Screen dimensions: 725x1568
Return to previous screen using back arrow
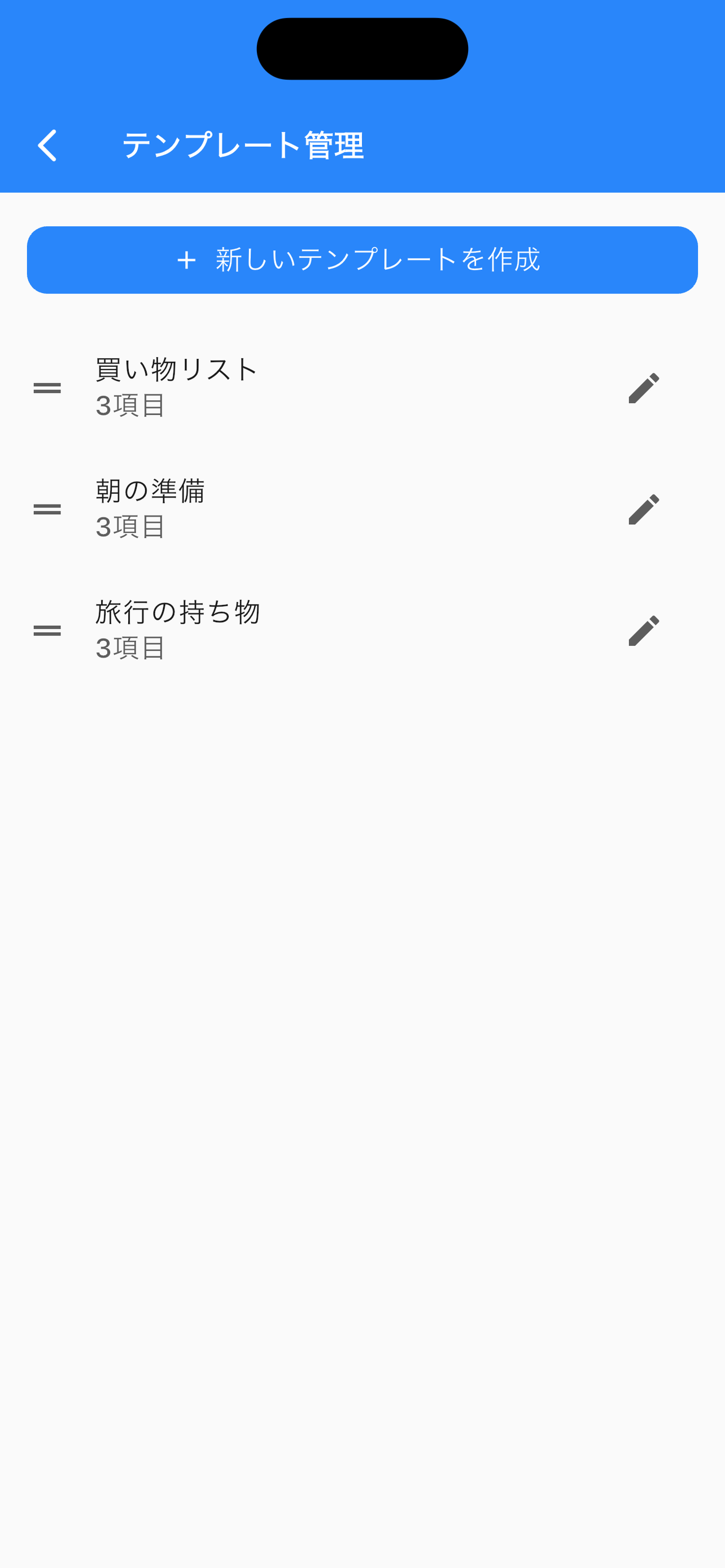click(x=47, y=146)
